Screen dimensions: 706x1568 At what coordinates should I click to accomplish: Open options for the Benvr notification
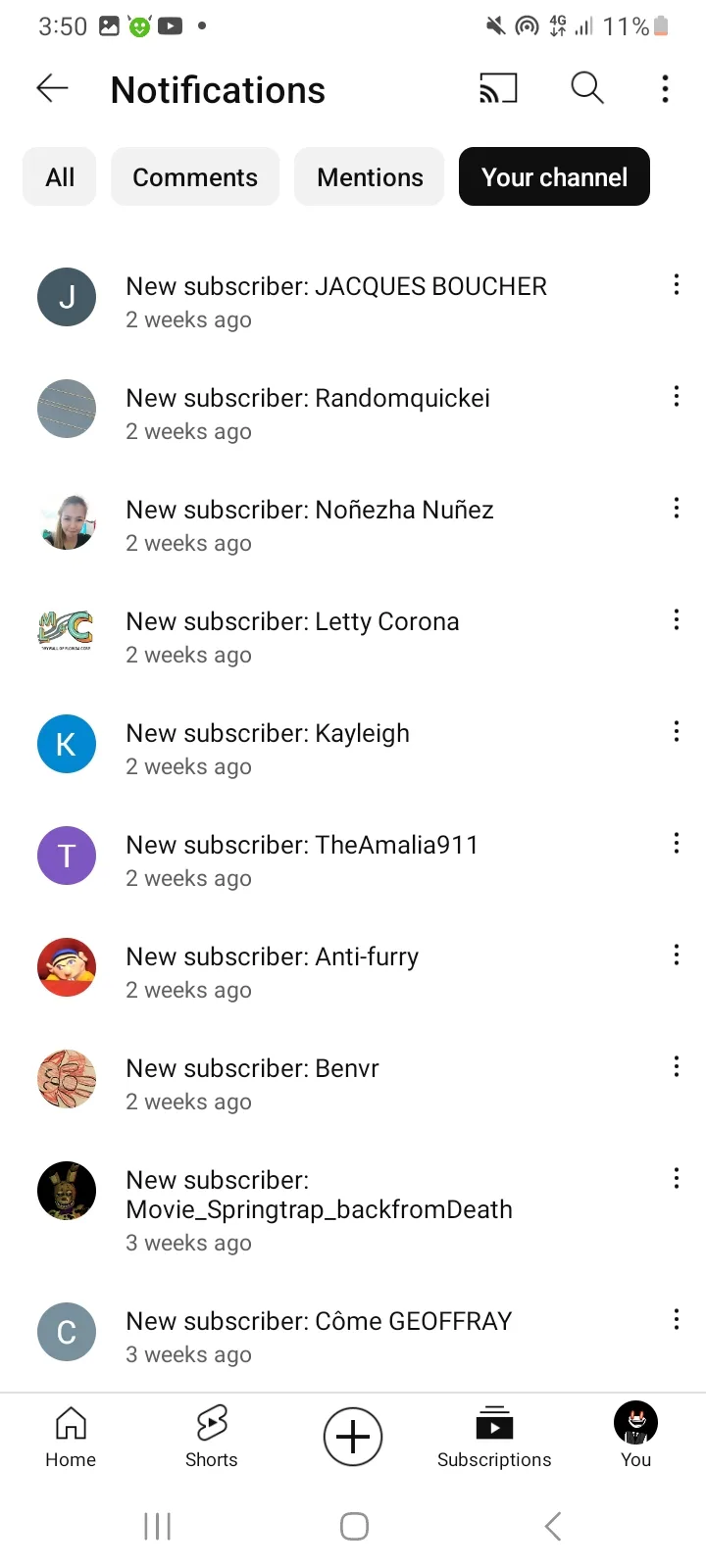point(677,1067)
